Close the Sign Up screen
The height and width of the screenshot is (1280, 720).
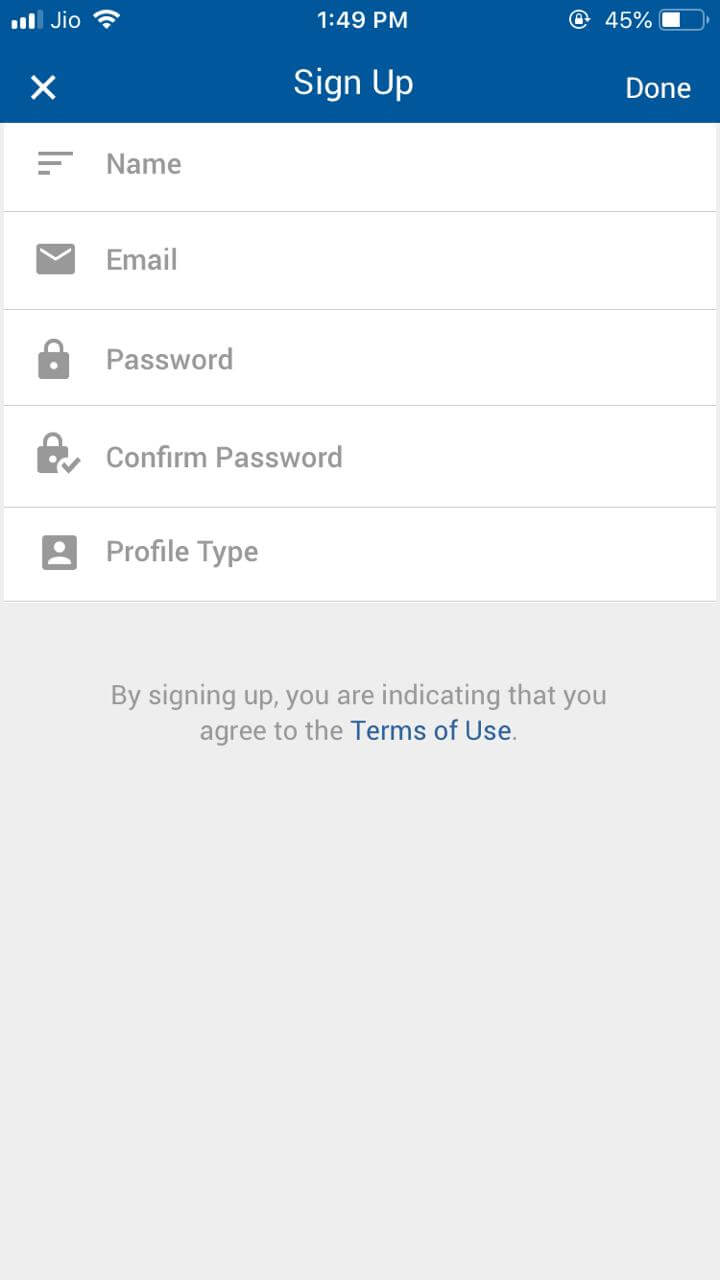[x=43, y=88]
